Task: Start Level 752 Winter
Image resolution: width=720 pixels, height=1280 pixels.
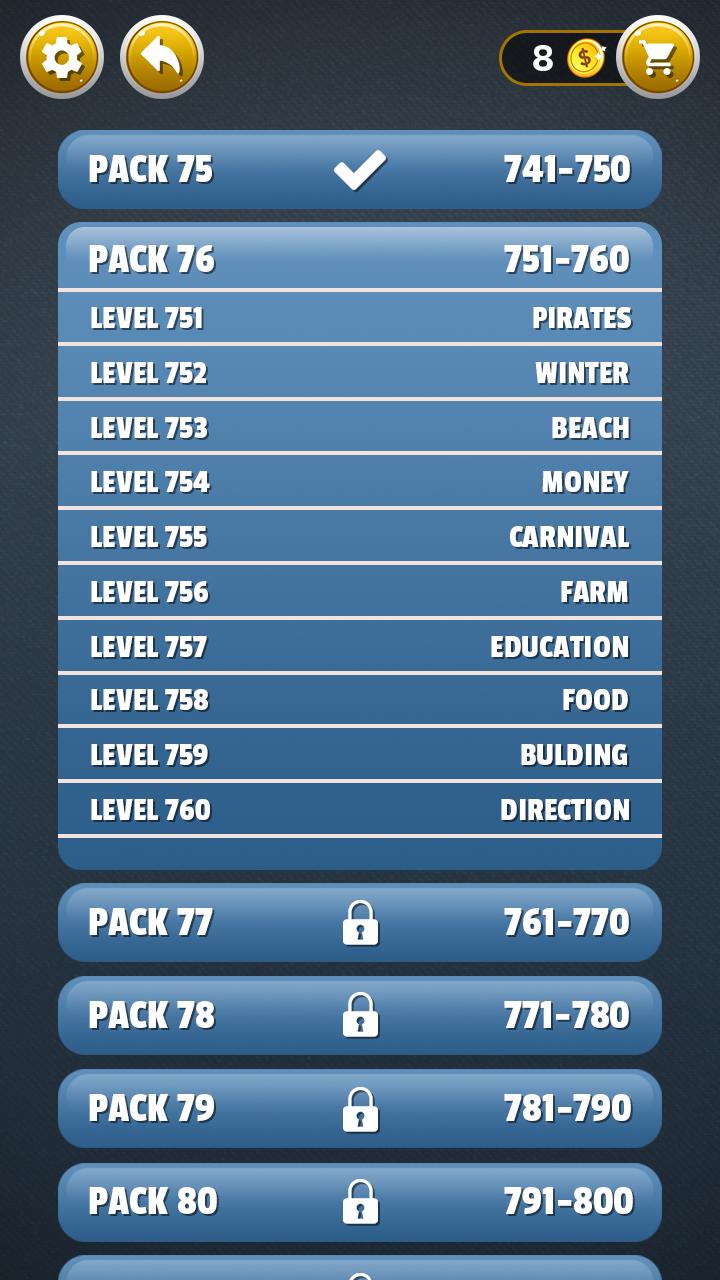Action: (360, 373)
